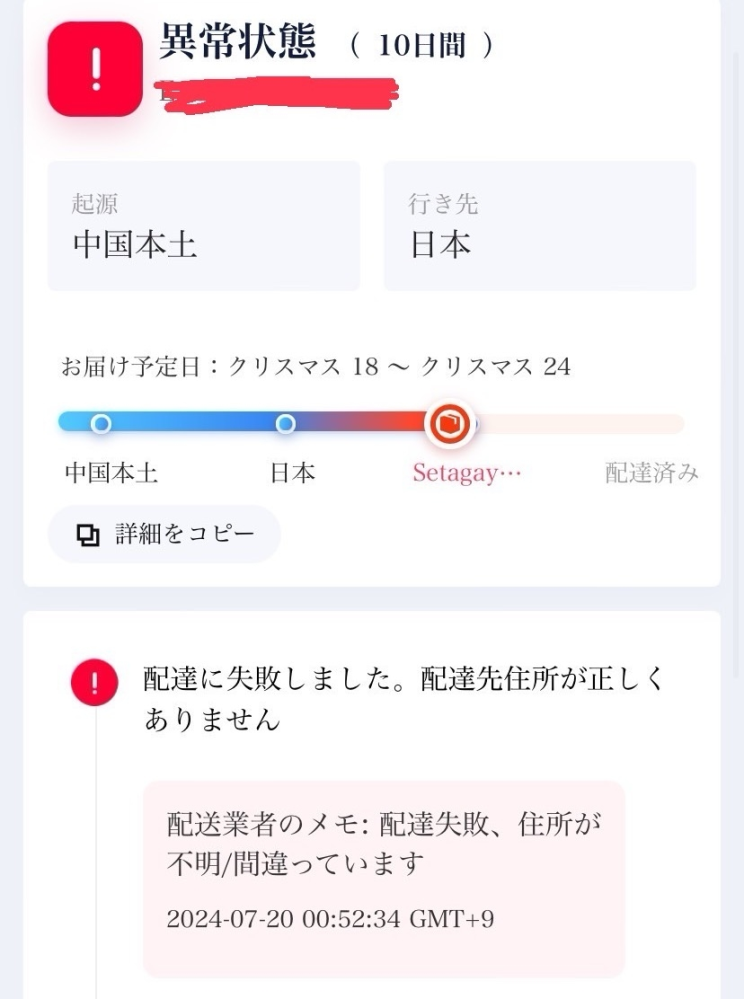744x999 pixels.
Task: Select the 中国本土 milestone dot on the tracker
Action: pyautogui.click(x=101, y=423)
